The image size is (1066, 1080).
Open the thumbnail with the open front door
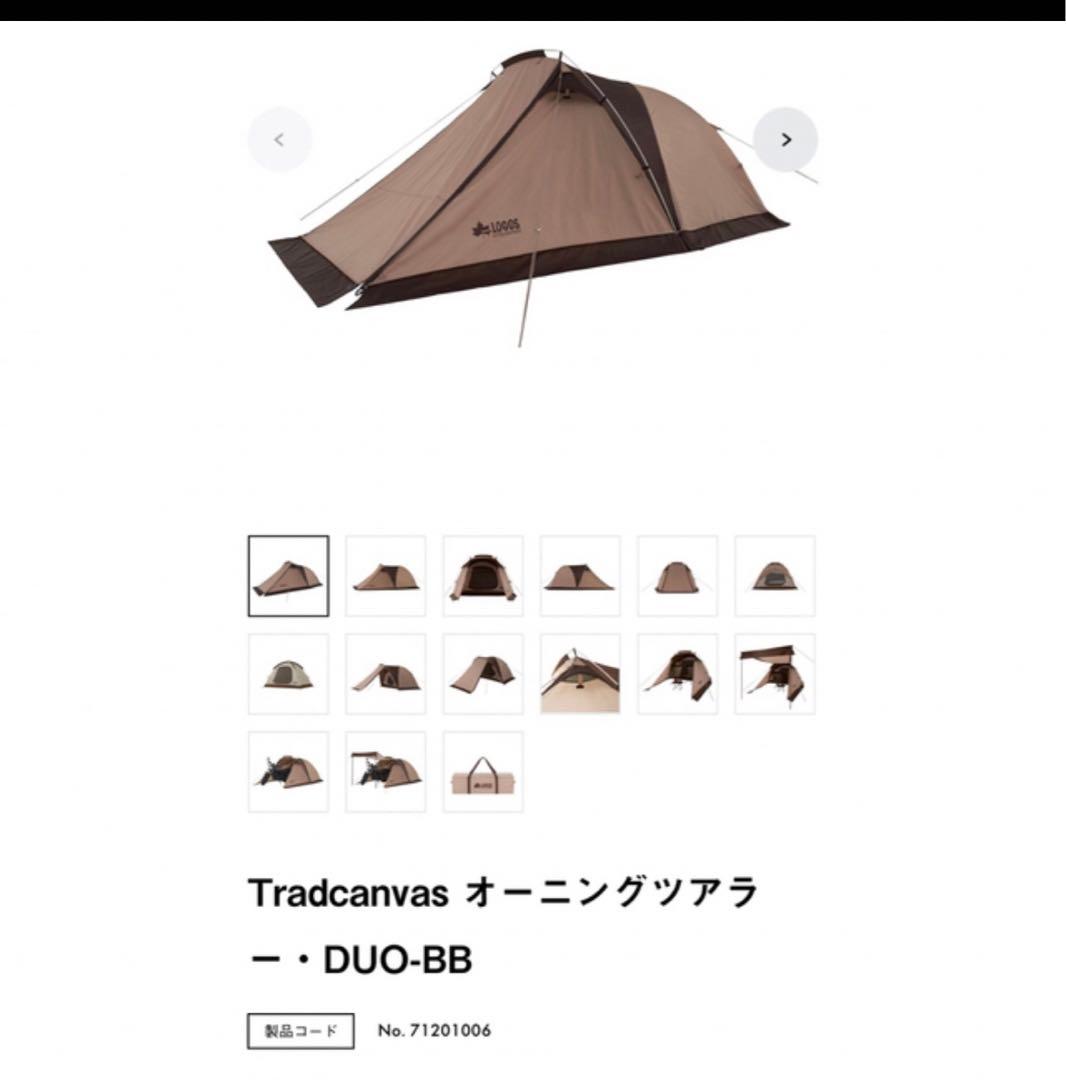click(483, 576)
